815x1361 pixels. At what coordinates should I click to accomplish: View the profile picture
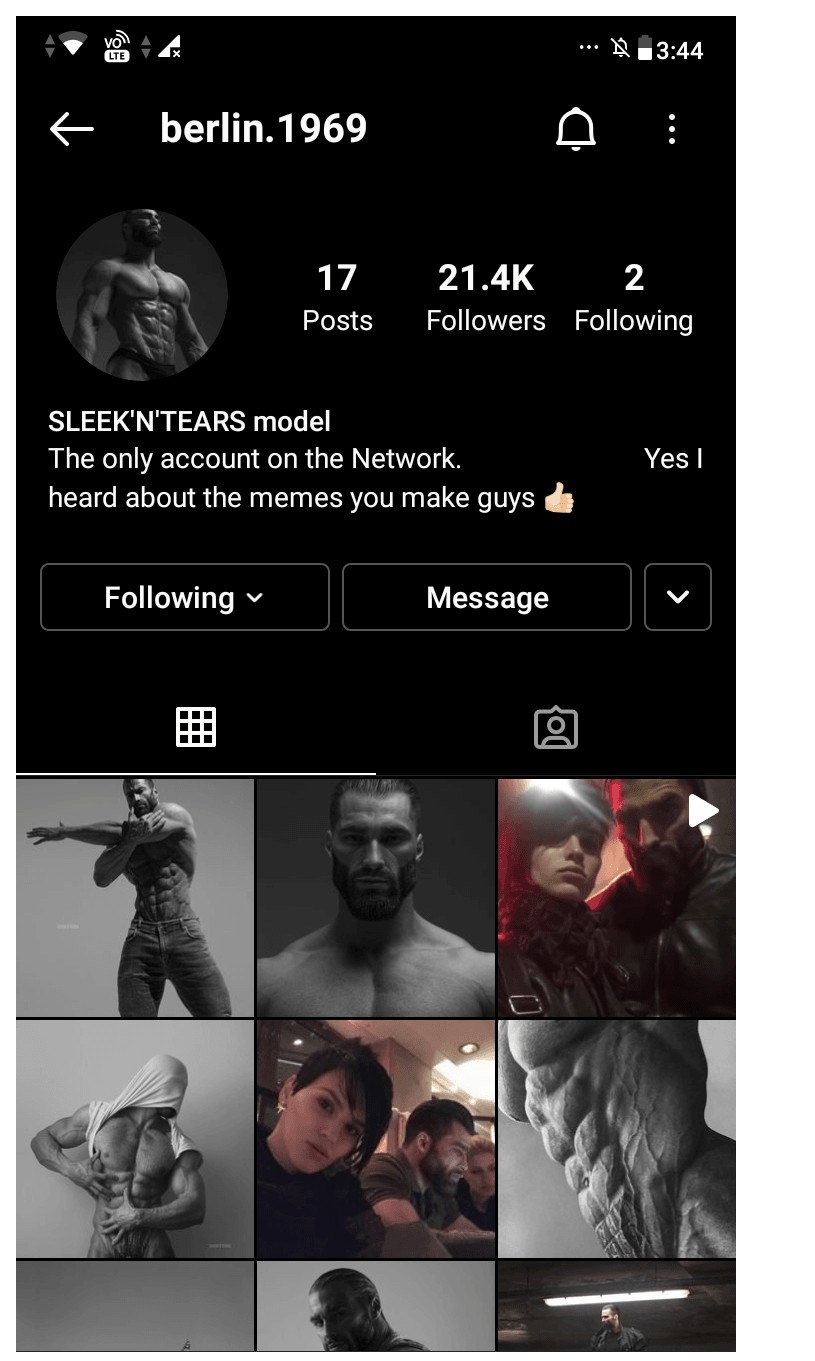(x=142, y=295)
